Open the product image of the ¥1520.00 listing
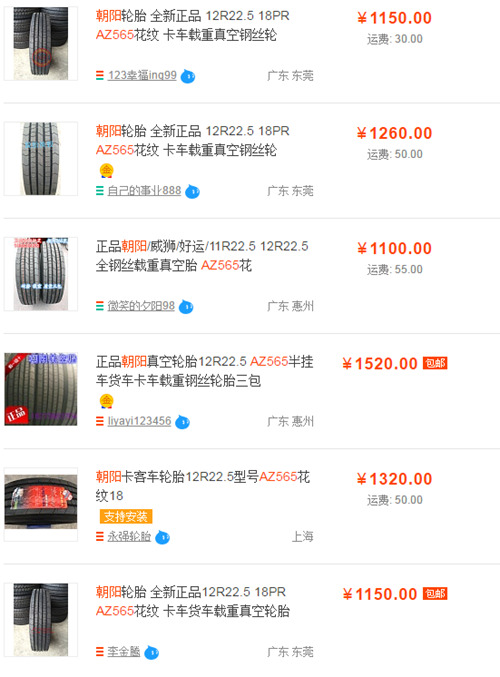Viewport: 500px width, 677px height. pyautogui.click(x=41, y=389)
